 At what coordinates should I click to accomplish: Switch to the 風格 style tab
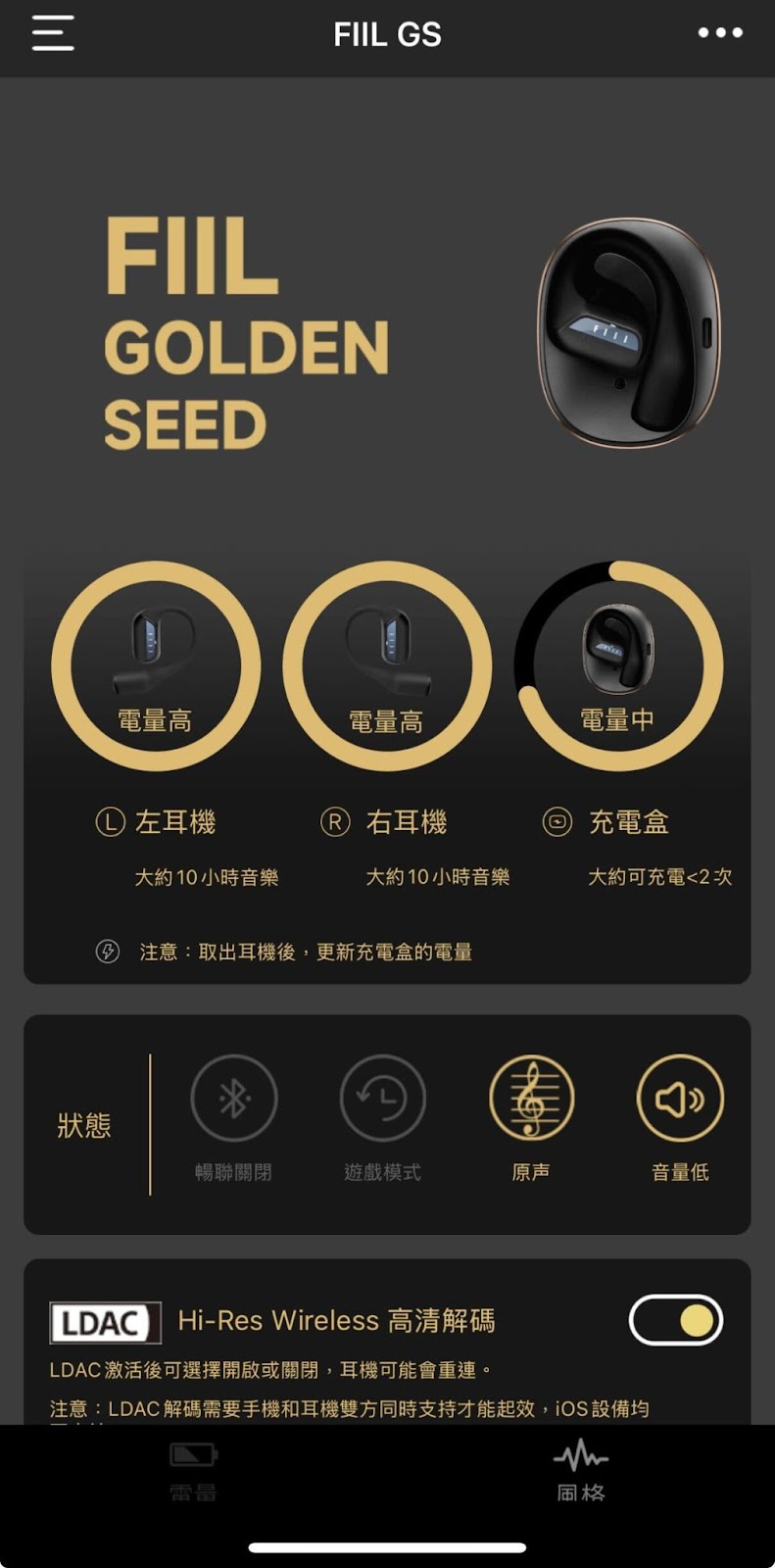pos(581,1472)
